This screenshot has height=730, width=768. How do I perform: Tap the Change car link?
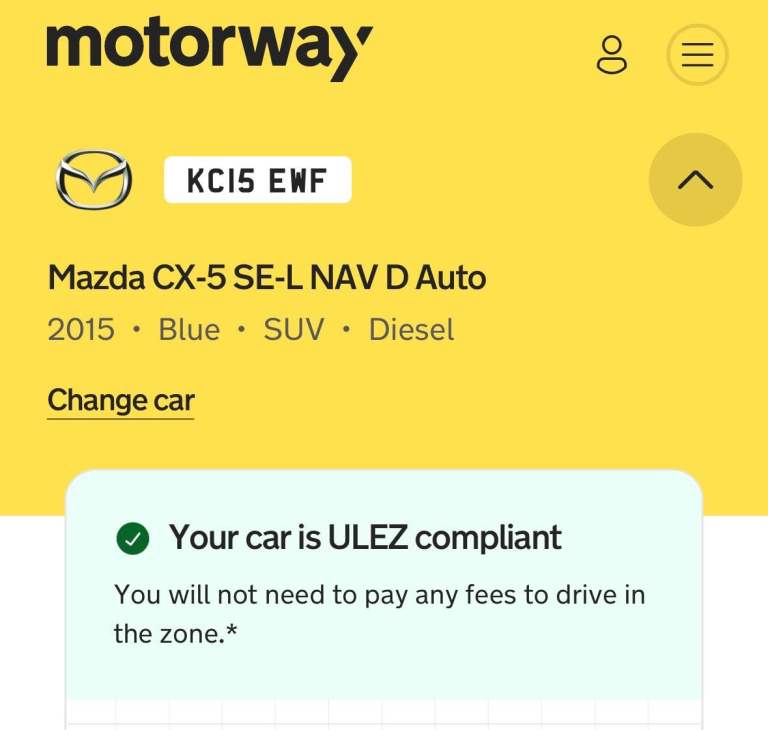121,400
